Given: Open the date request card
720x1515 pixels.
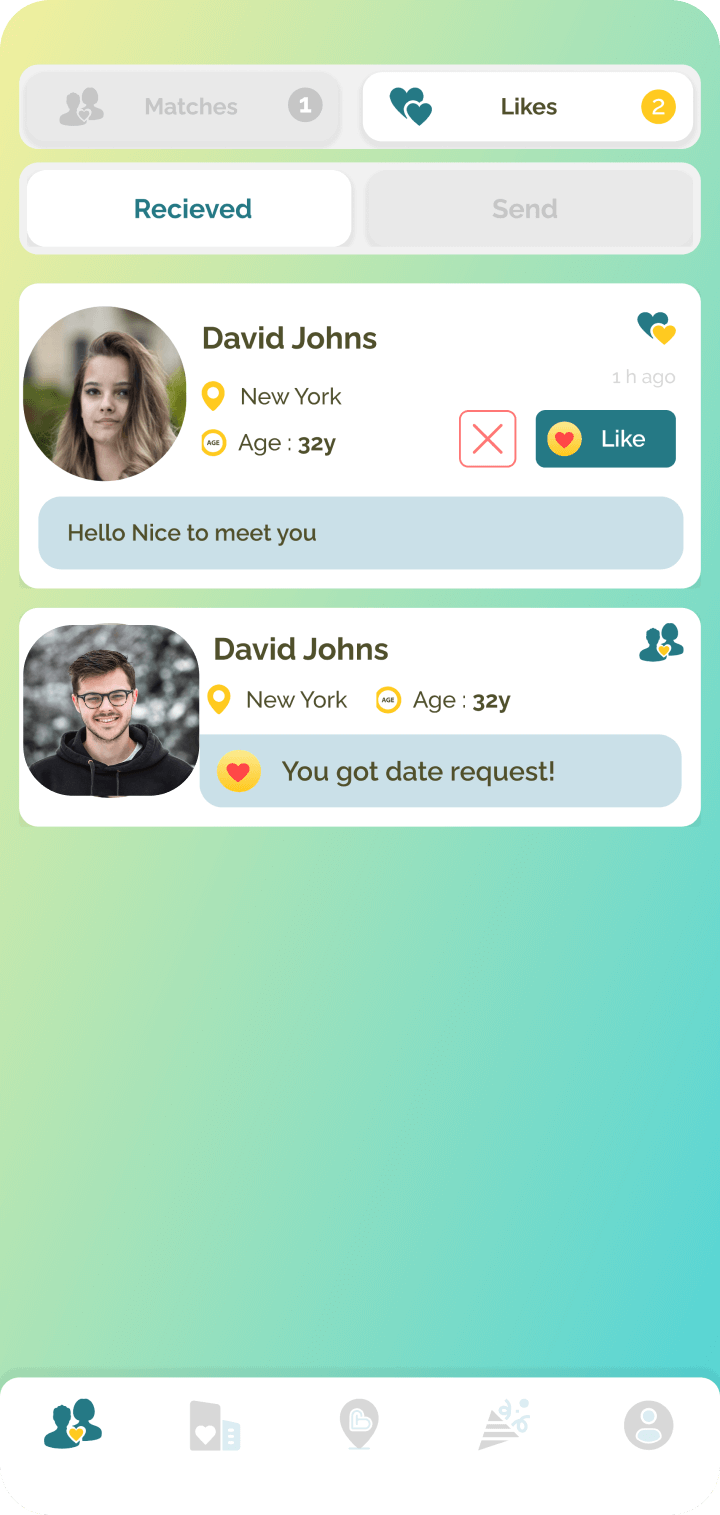Looking at the screenshot, I should [440, 771].
